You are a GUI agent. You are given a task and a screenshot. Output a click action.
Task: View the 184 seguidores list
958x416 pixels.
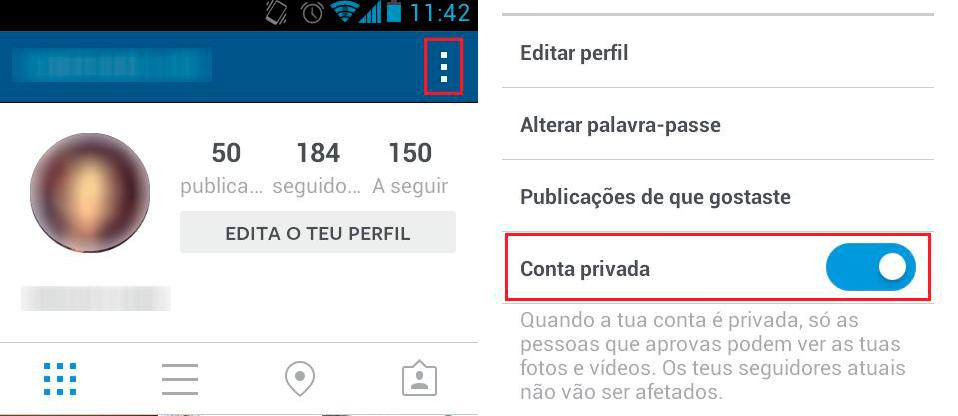[318, 167]
